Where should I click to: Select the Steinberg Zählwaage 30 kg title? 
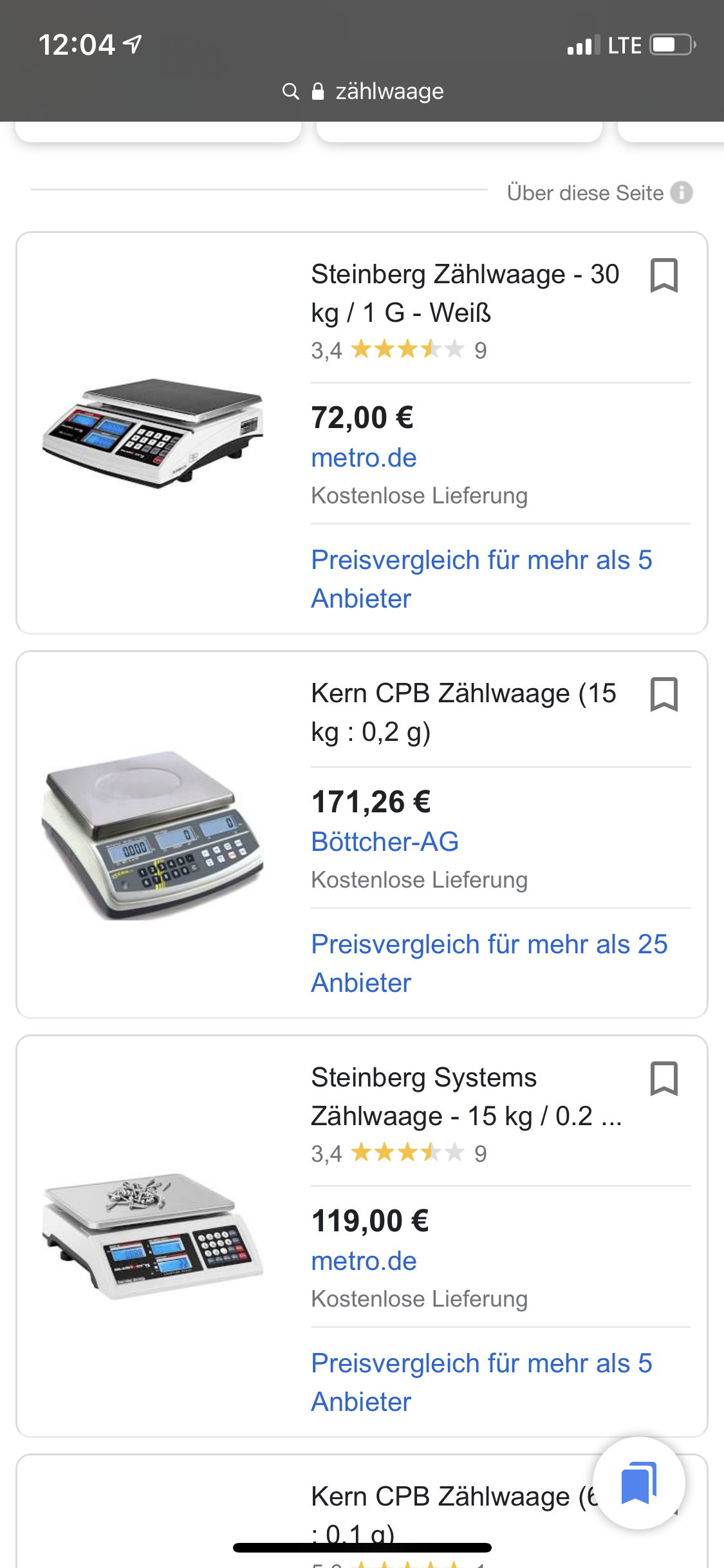pyautogui.click(x=465, y=293)
